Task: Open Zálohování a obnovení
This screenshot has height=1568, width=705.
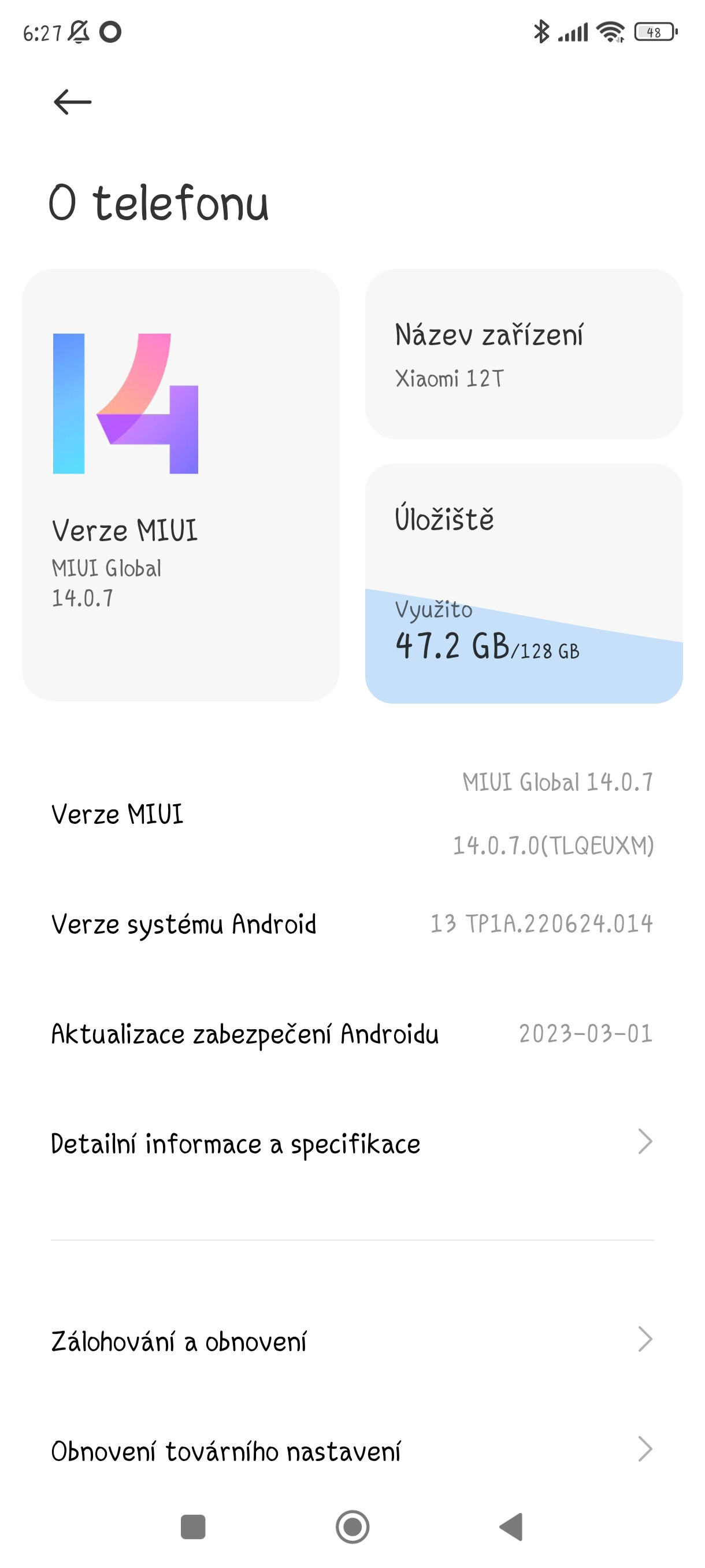Action: click(352, 1340)
